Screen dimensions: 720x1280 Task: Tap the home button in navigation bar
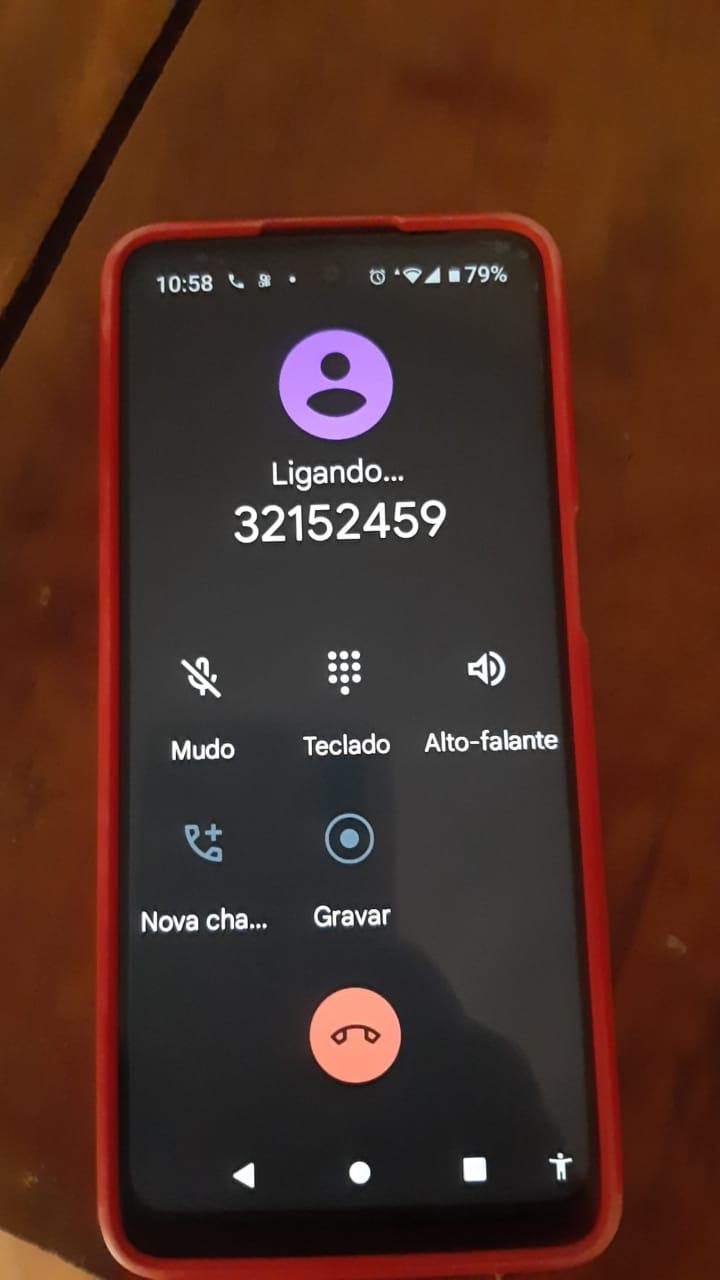pos(360,1173)
